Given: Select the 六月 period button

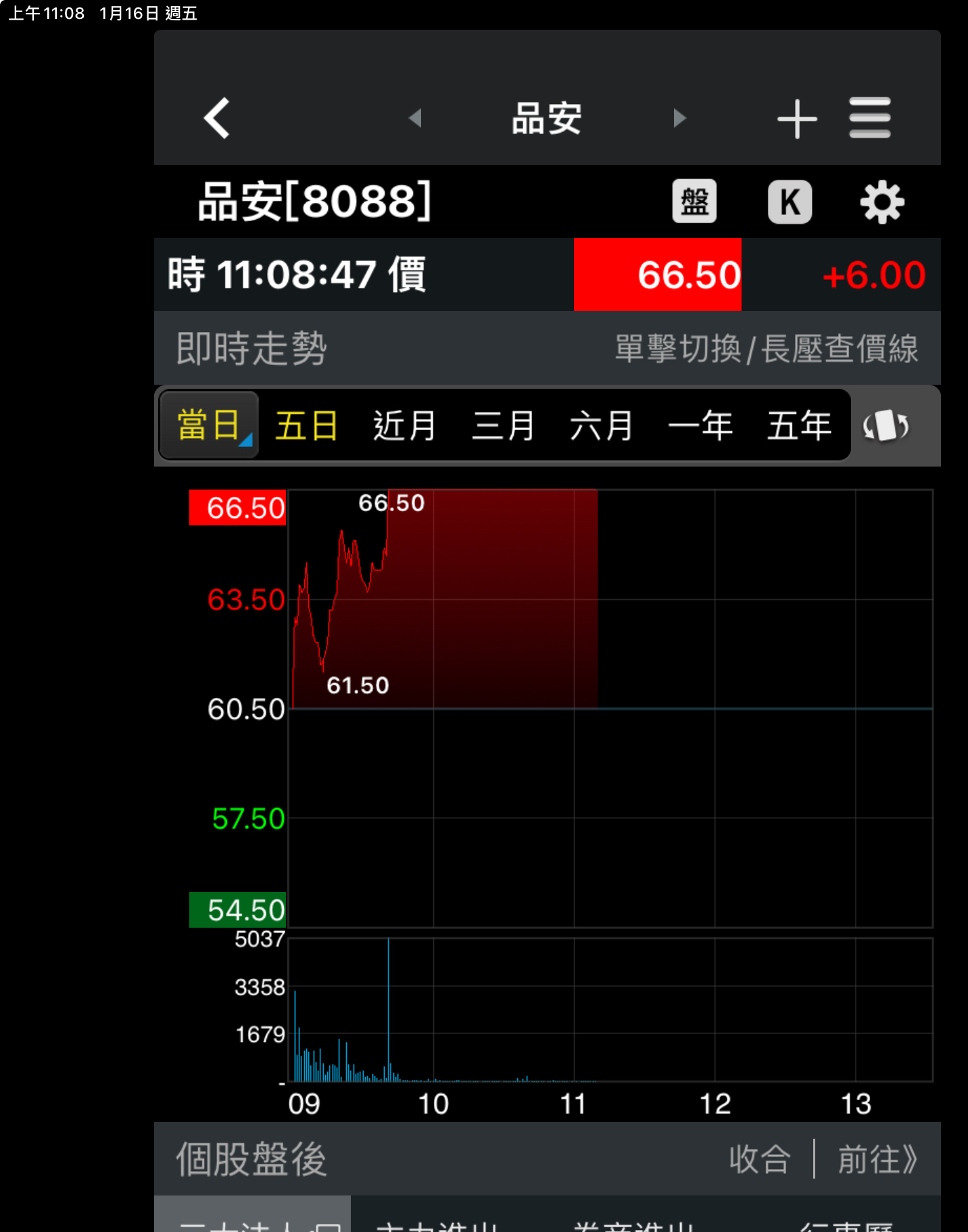Looking at the screenshot, I should coord(602,426).
